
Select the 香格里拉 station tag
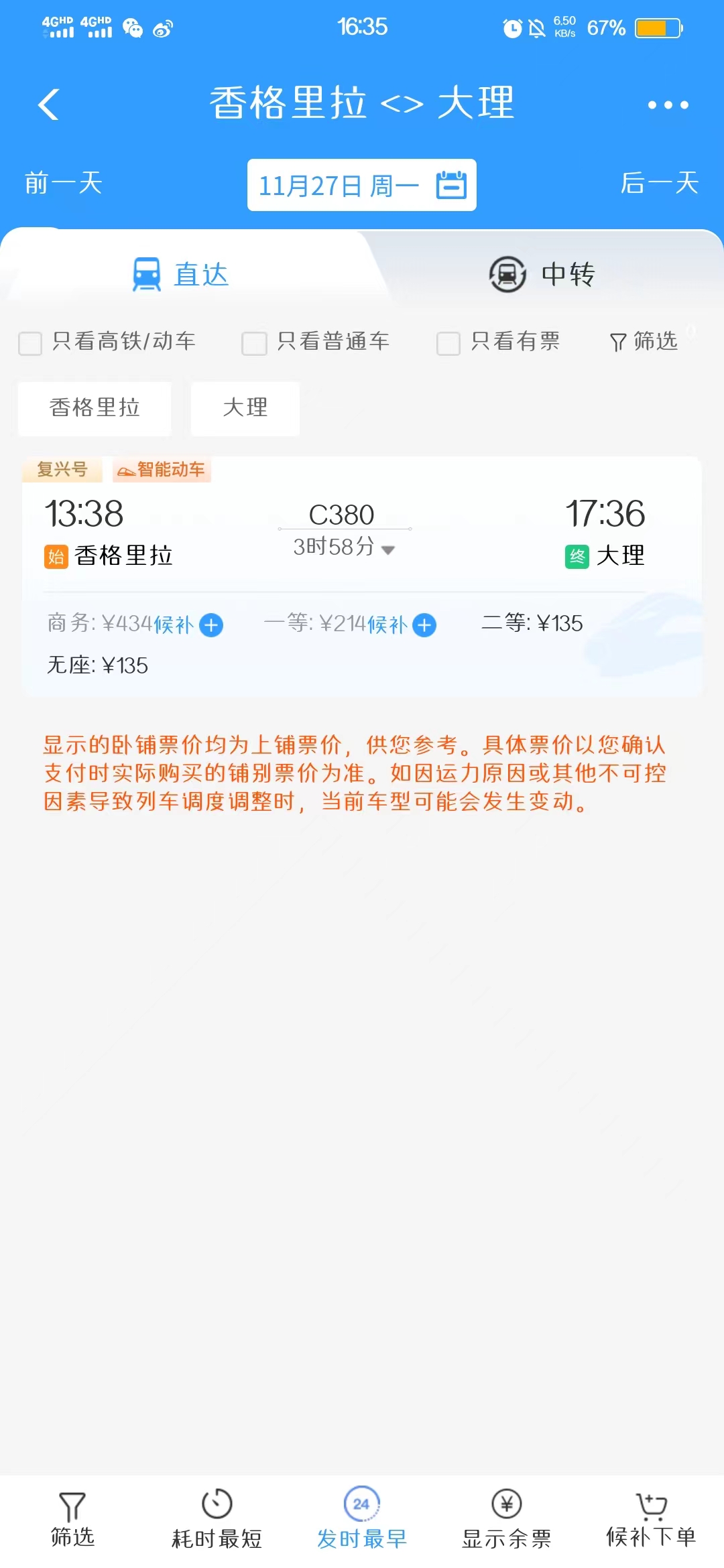click(94, 408)
